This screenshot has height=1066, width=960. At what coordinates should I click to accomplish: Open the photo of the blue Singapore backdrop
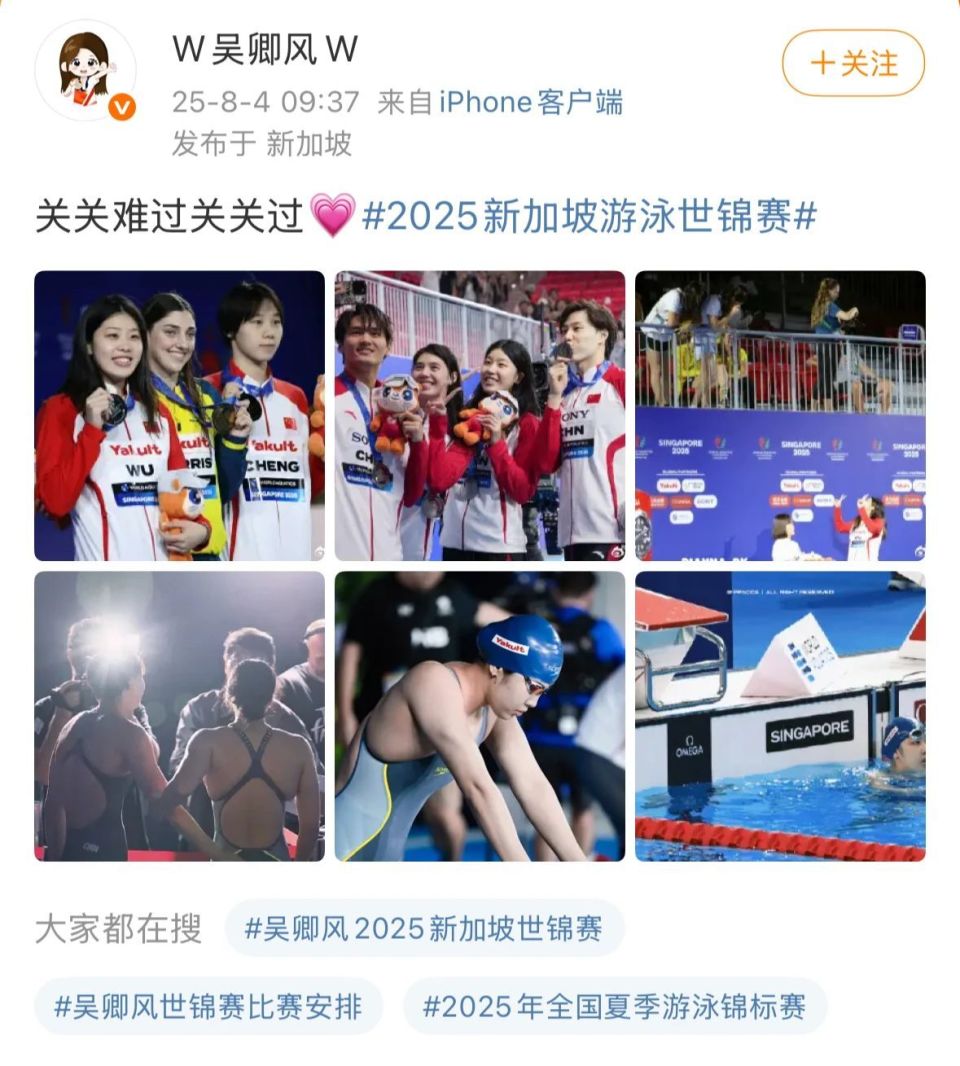(780, 415)
